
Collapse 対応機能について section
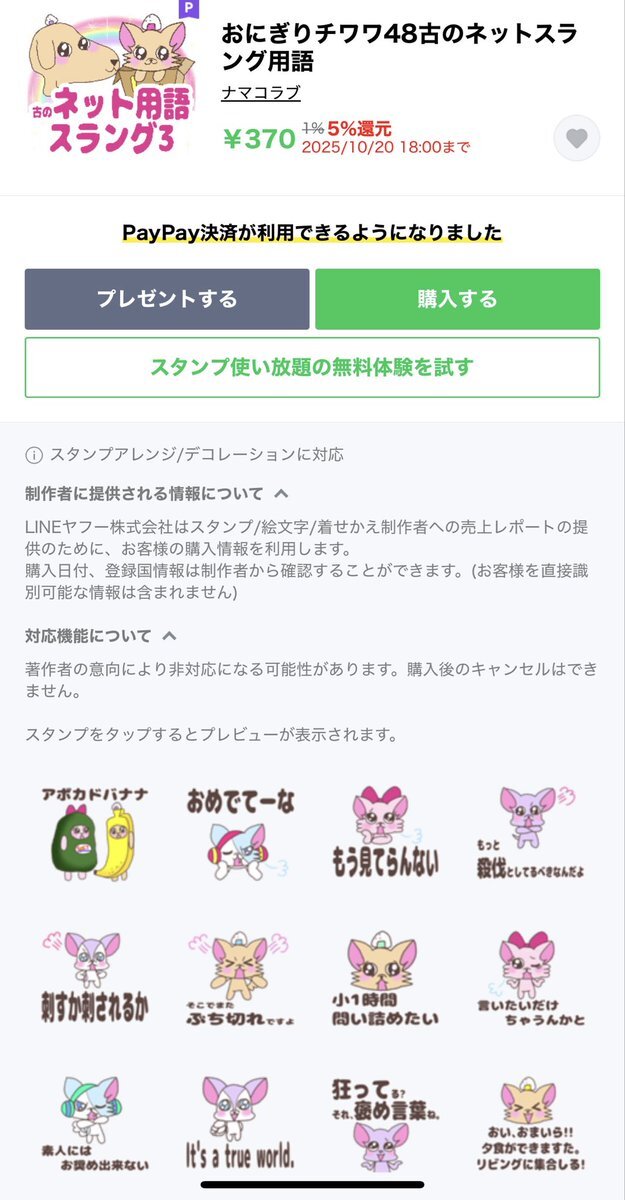pos(169,635)
